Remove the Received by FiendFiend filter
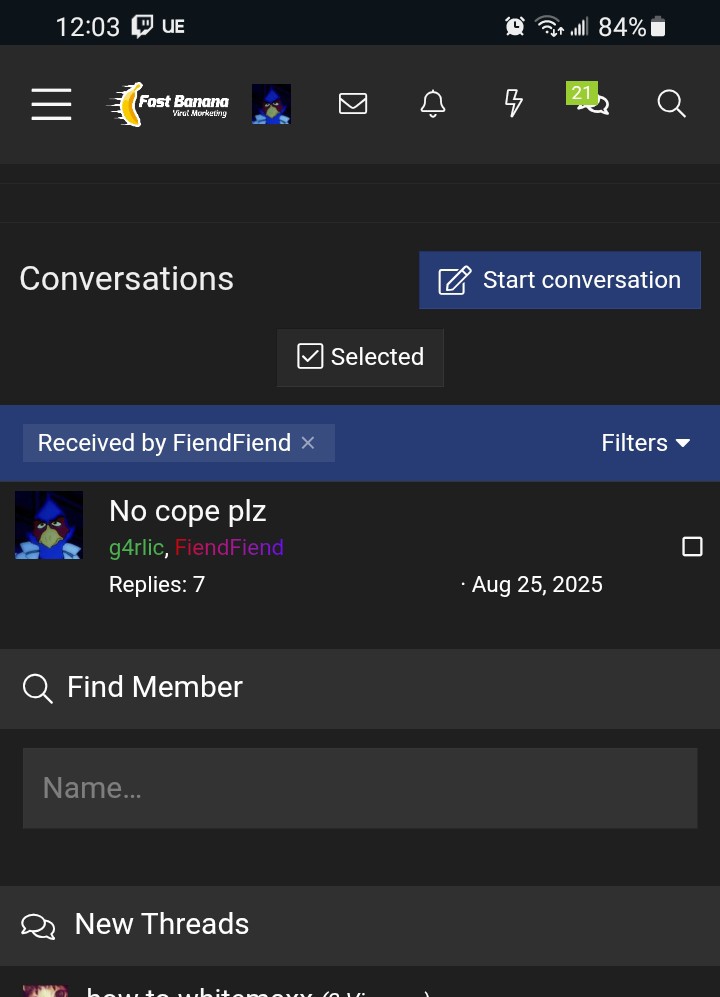 [x=308, y=443]
